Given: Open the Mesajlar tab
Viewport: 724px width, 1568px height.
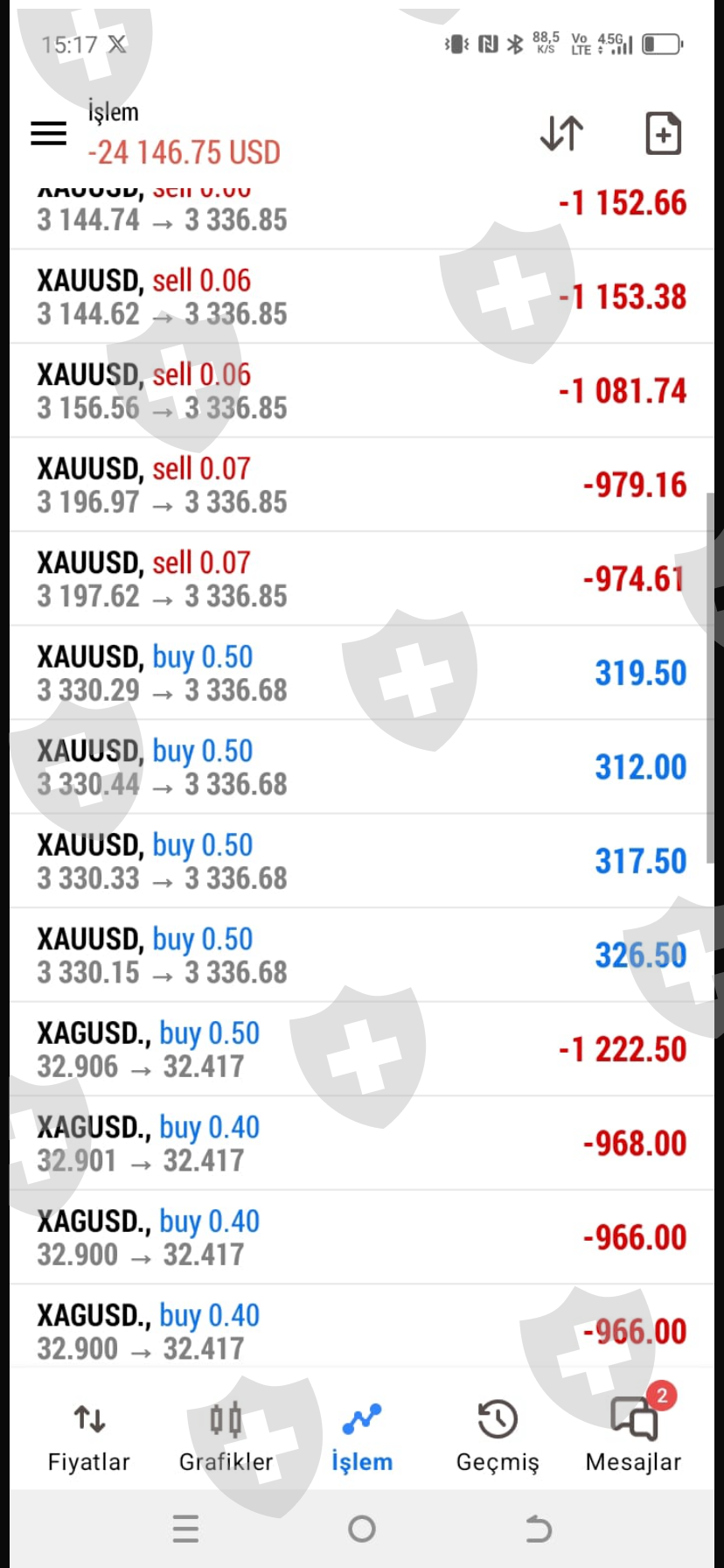Looking at the screenshot, I should click(633, 1437).
